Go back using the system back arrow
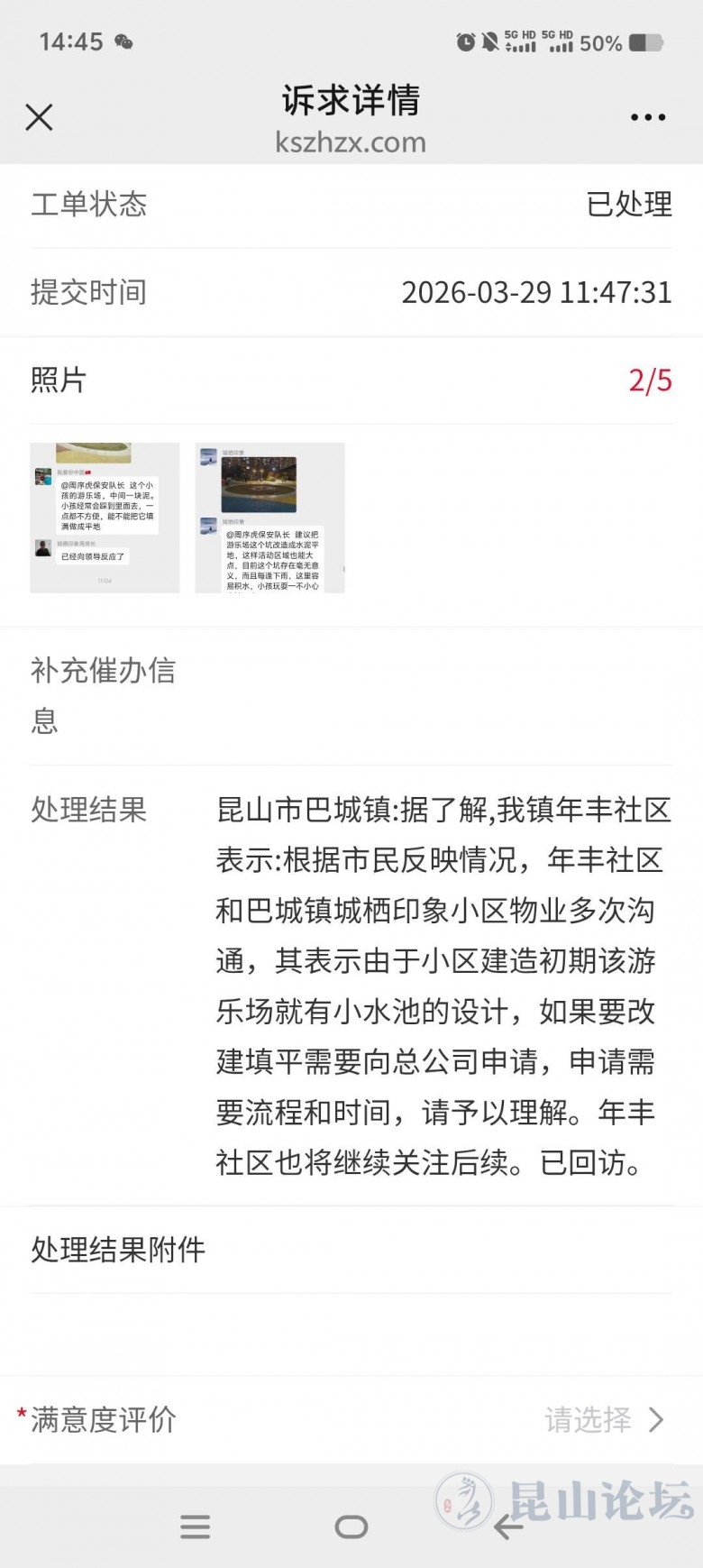Viewport: 703px width, 1568px height. pos(508,1527)
